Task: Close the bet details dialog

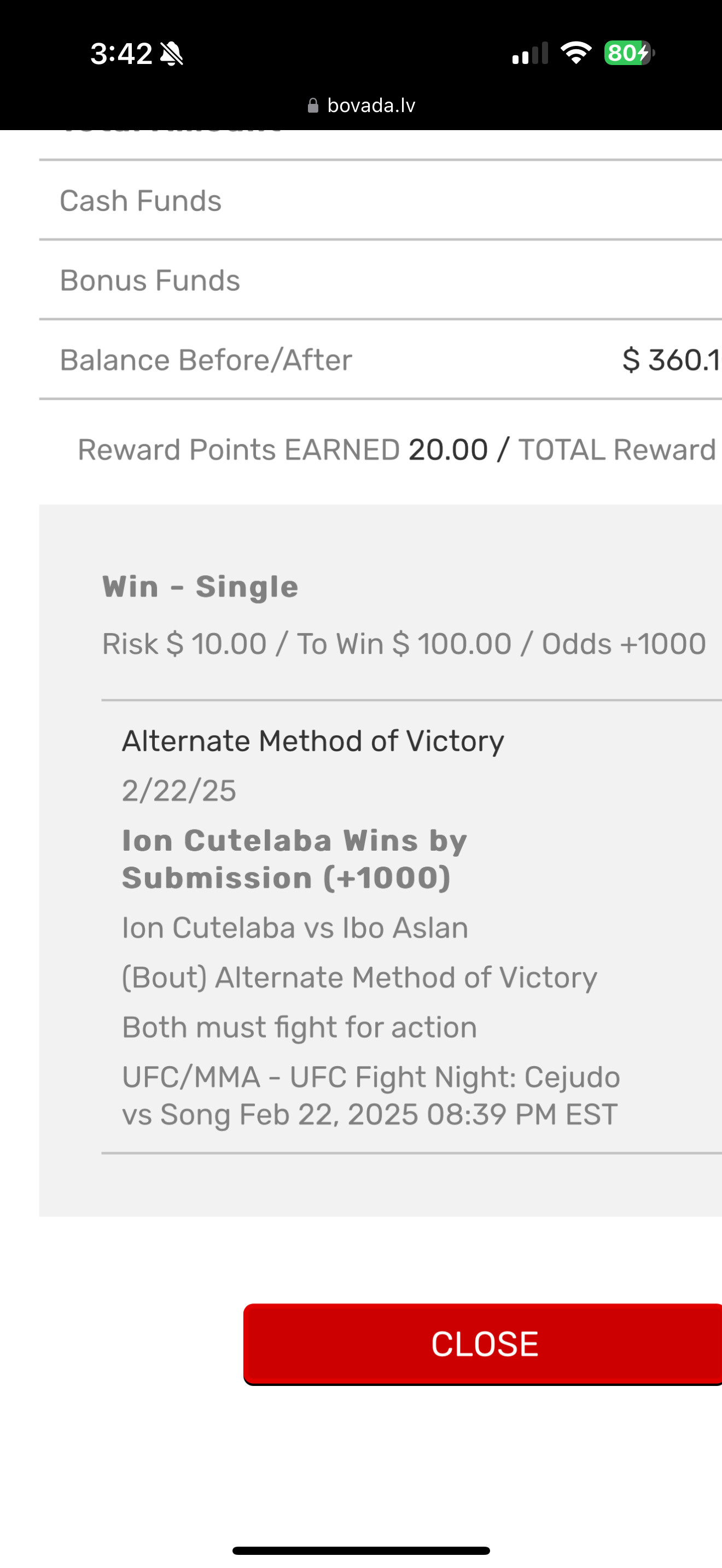Action: 484,1343
